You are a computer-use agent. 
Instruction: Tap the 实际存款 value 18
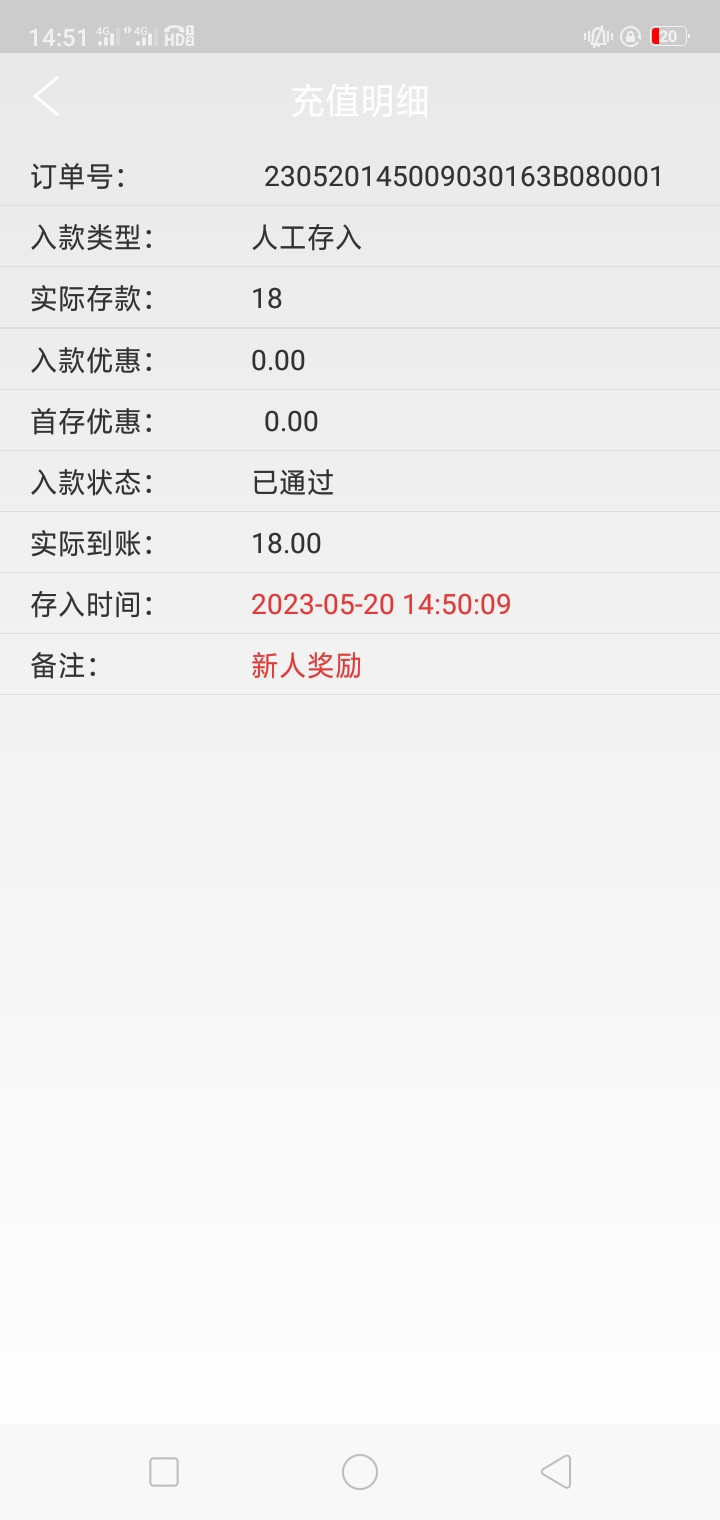267,298
